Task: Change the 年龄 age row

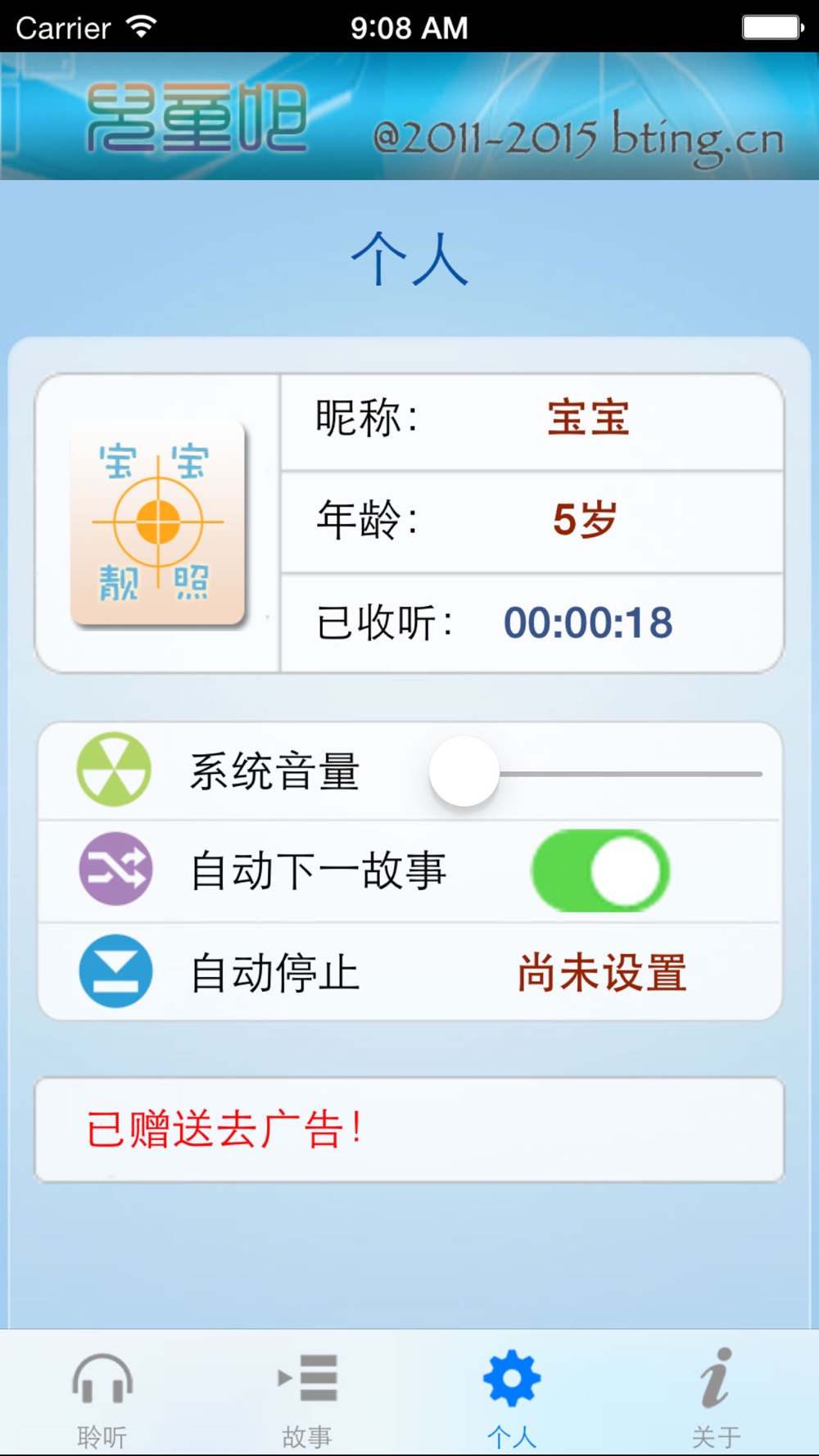Action: click(x=532, y=521)
